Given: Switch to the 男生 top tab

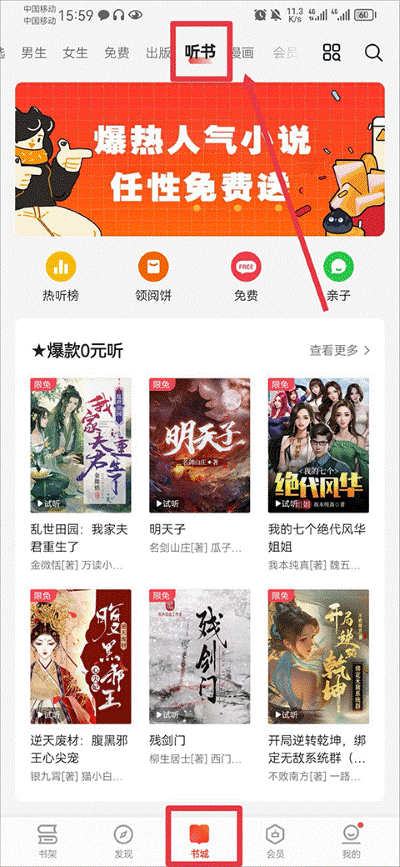Looking at the screenshot, I should coord(34,53).
